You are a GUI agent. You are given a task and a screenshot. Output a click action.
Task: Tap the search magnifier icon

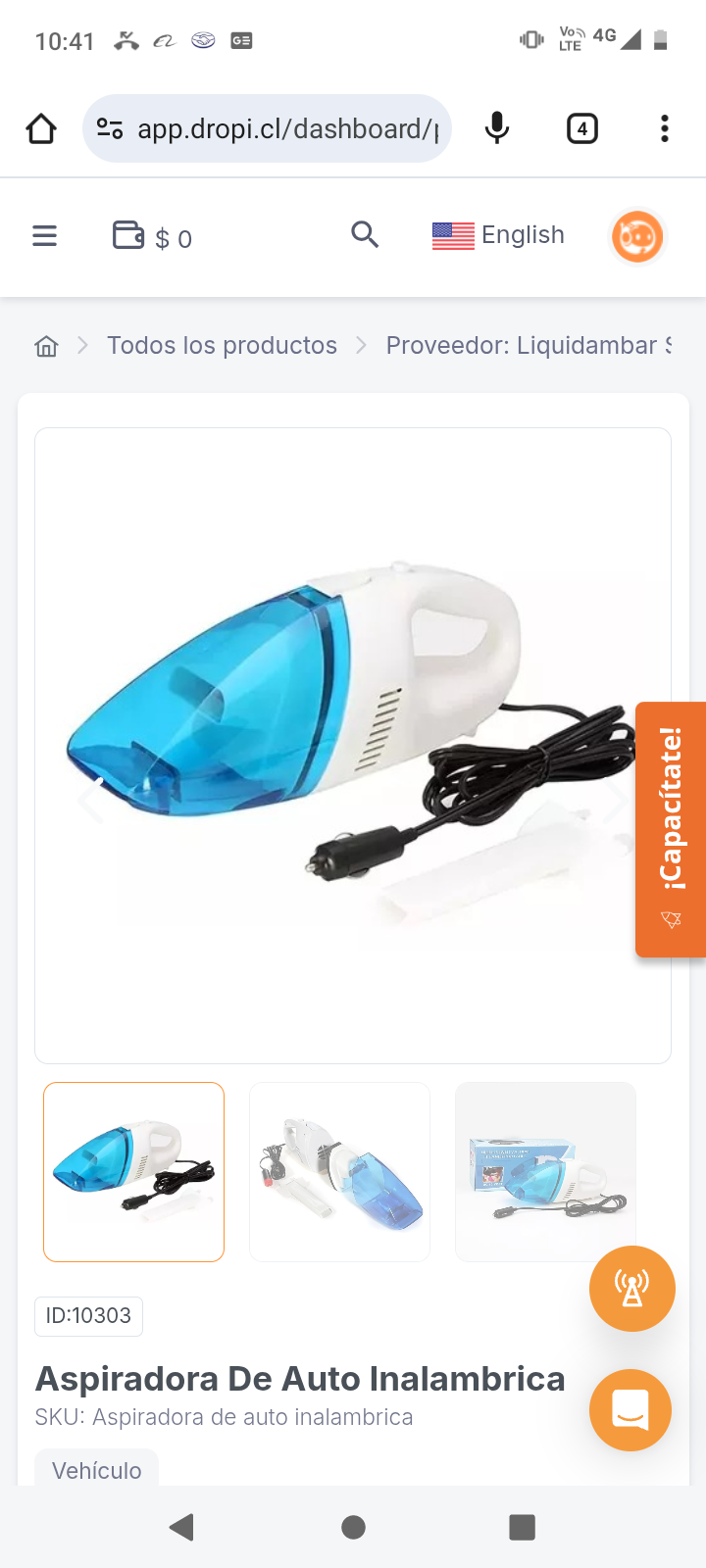pyautogui.click(x=365, y=235)
